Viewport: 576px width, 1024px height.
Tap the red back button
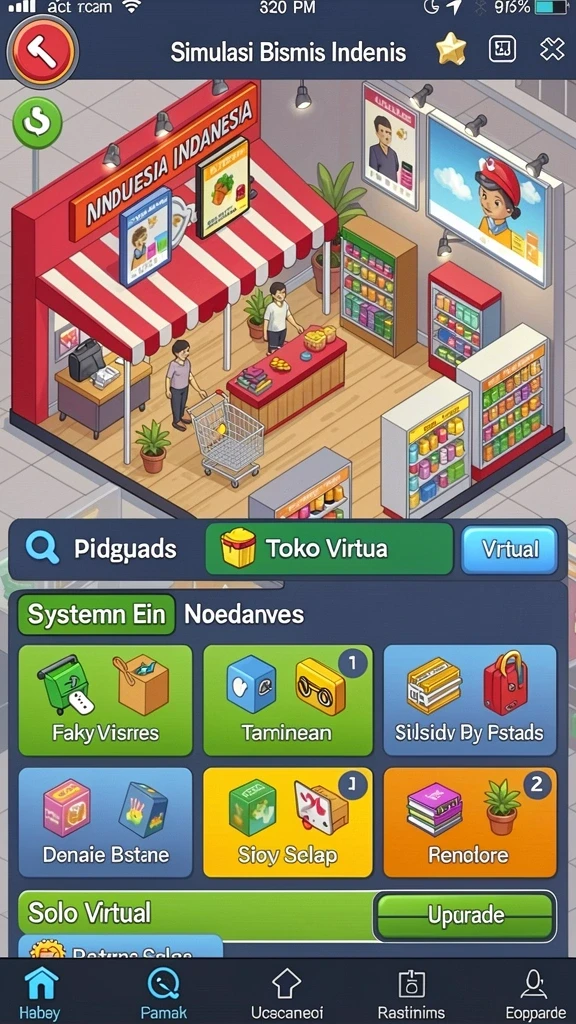42,51
